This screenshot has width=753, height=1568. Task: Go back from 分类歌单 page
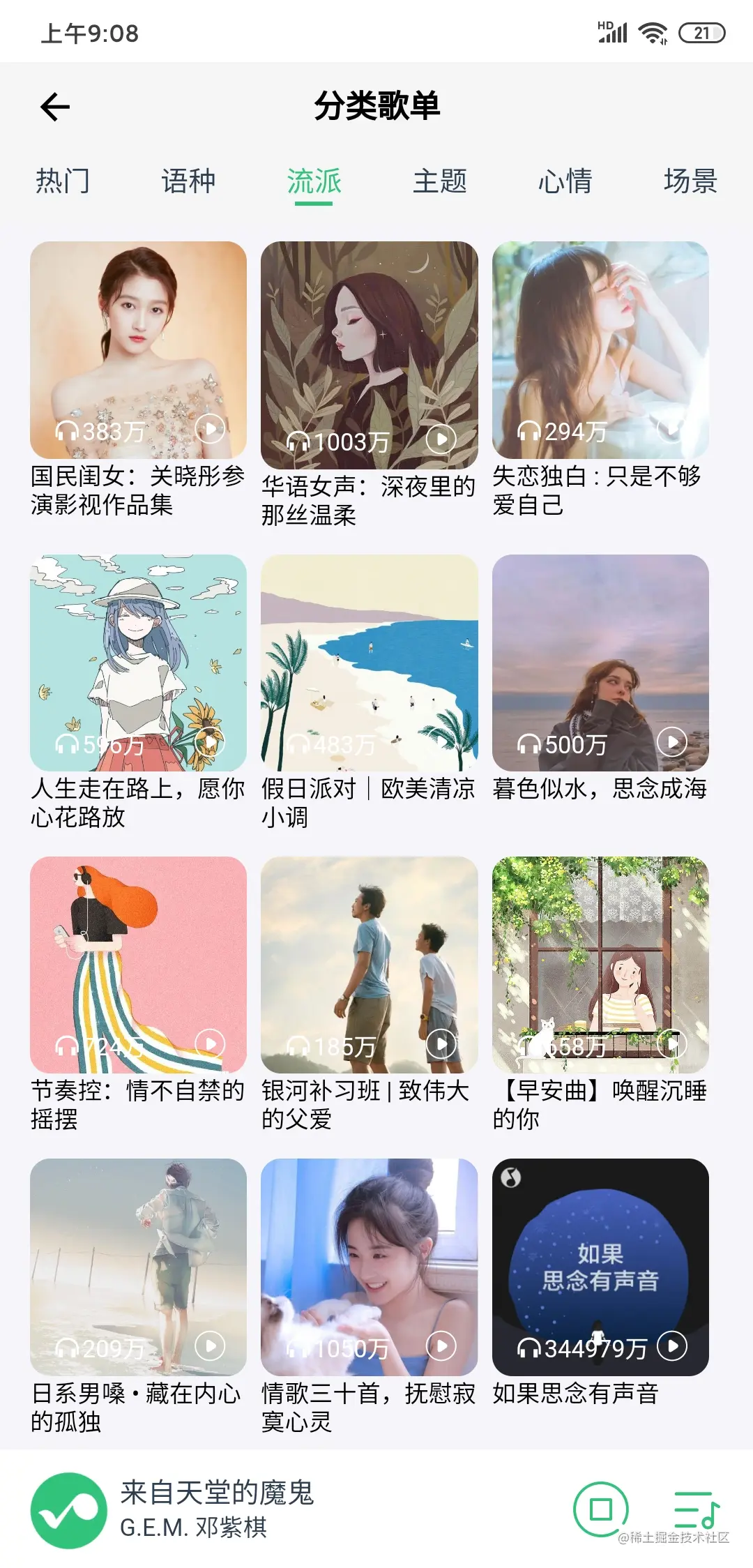[x=55, y=107]
